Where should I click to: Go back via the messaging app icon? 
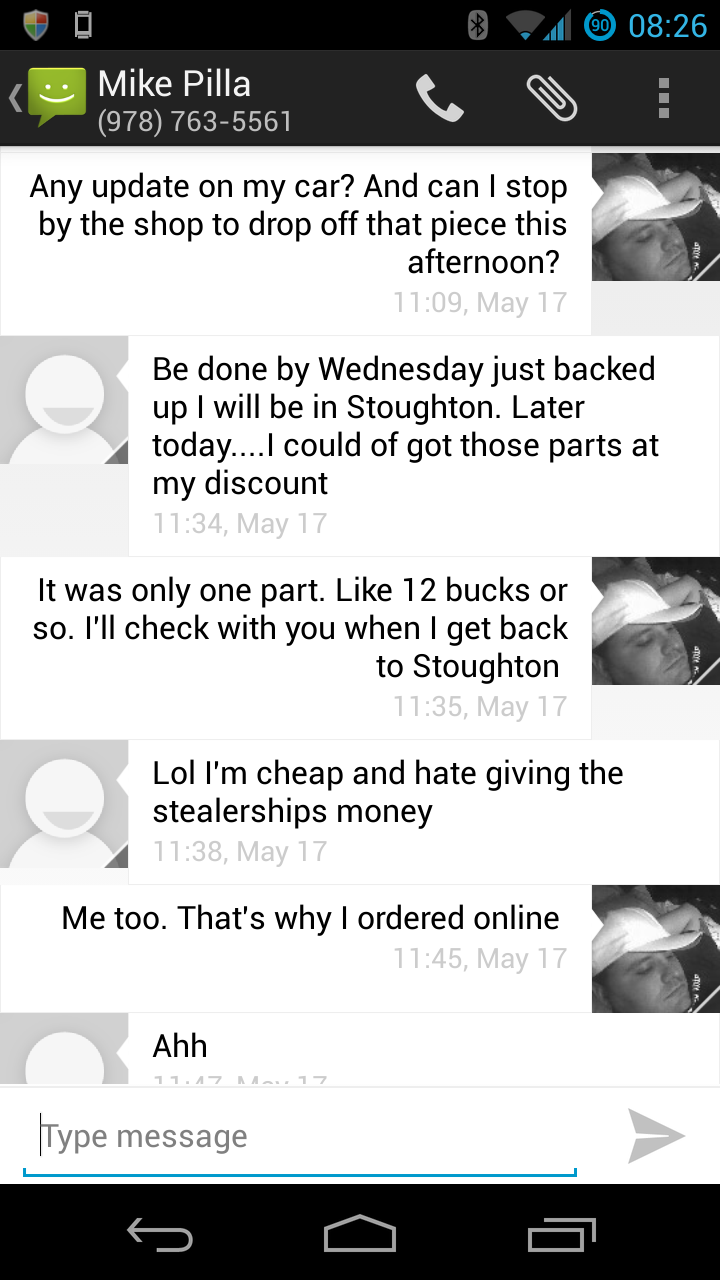[x=49, y=98]
